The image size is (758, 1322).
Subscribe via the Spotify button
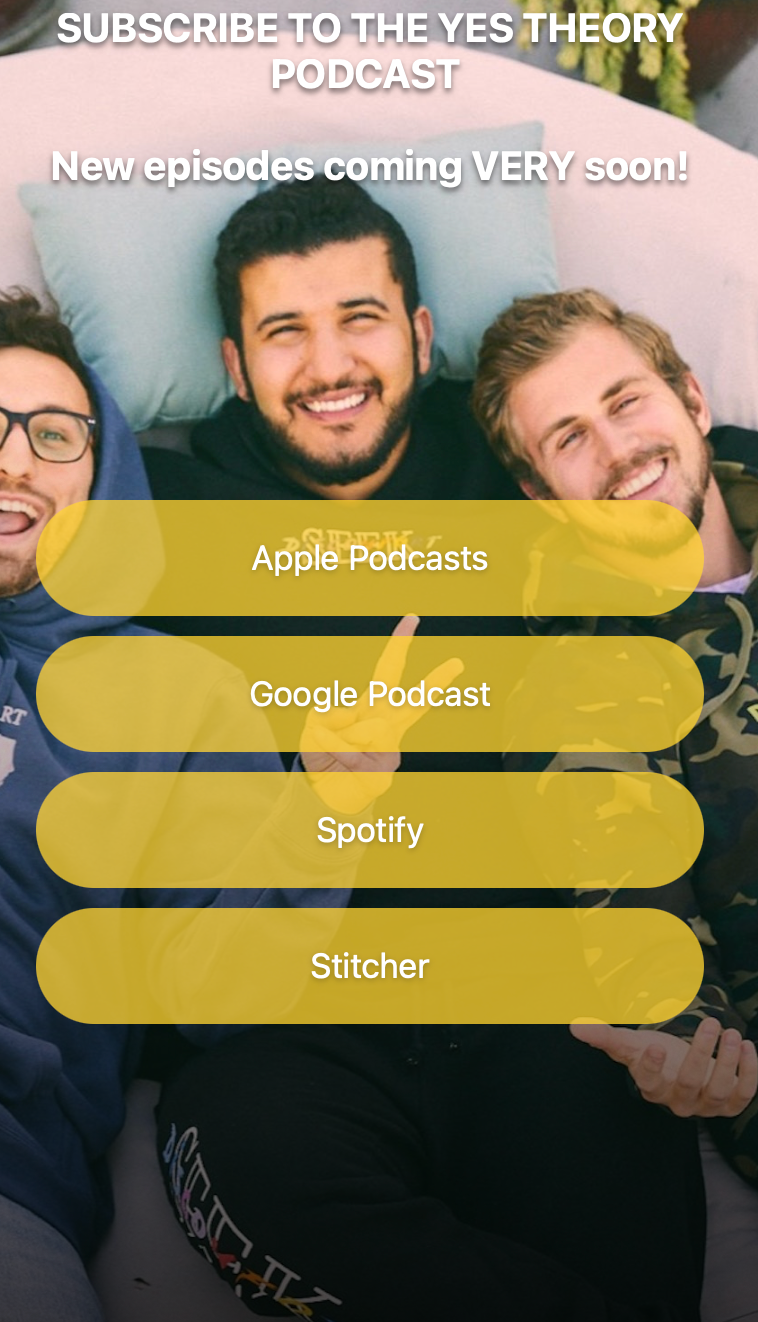(x=370, y=830)
